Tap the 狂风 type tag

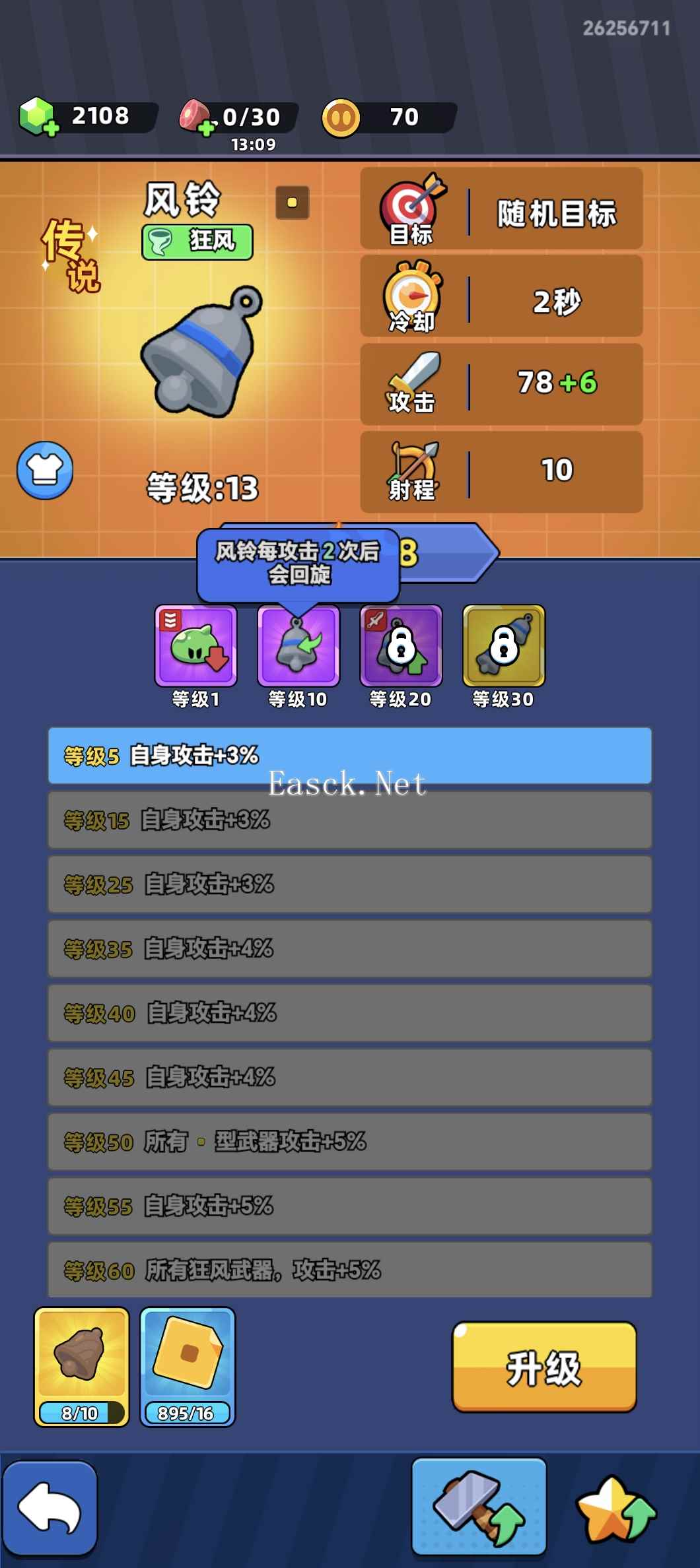tap(197, 242)
